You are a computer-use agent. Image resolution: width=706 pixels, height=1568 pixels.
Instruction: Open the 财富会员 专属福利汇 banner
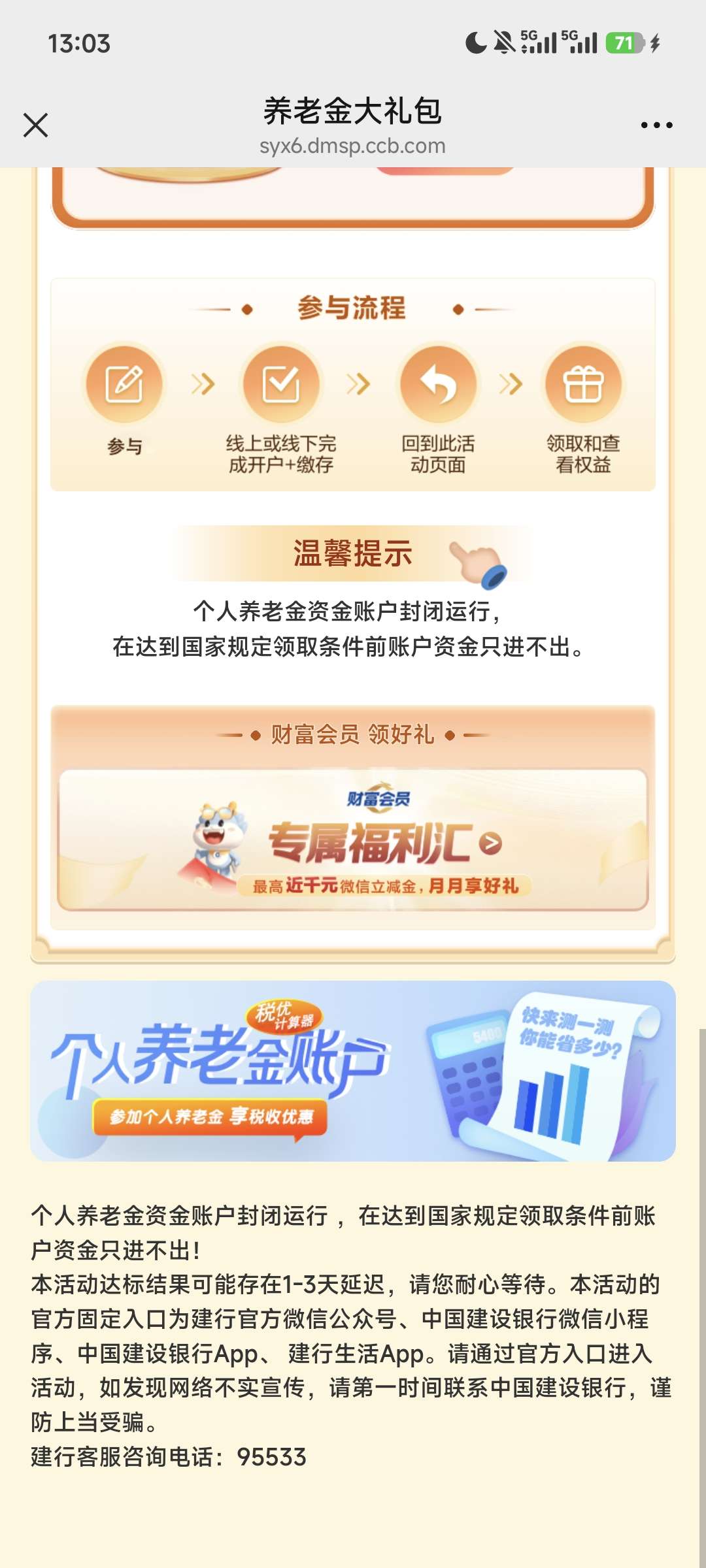coord(353,840)
